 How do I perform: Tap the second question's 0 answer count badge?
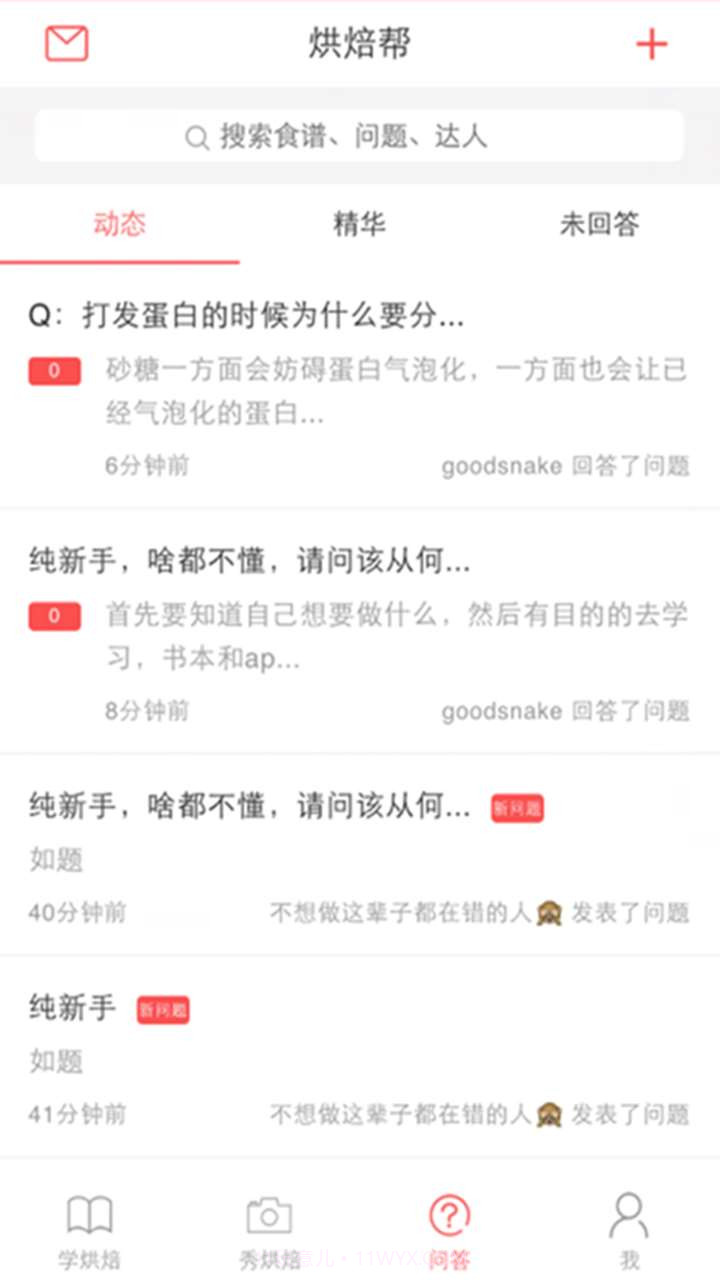point(54,617)
